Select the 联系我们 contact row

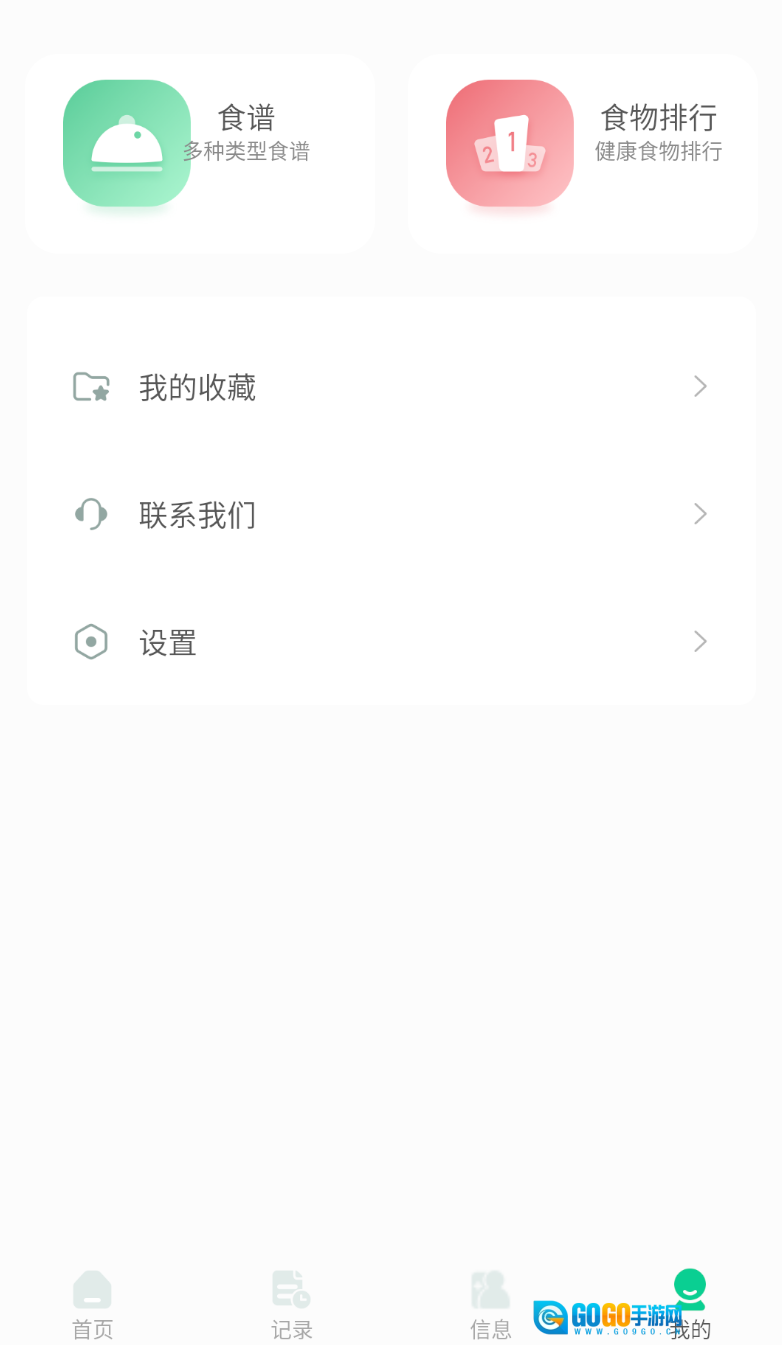391,514
